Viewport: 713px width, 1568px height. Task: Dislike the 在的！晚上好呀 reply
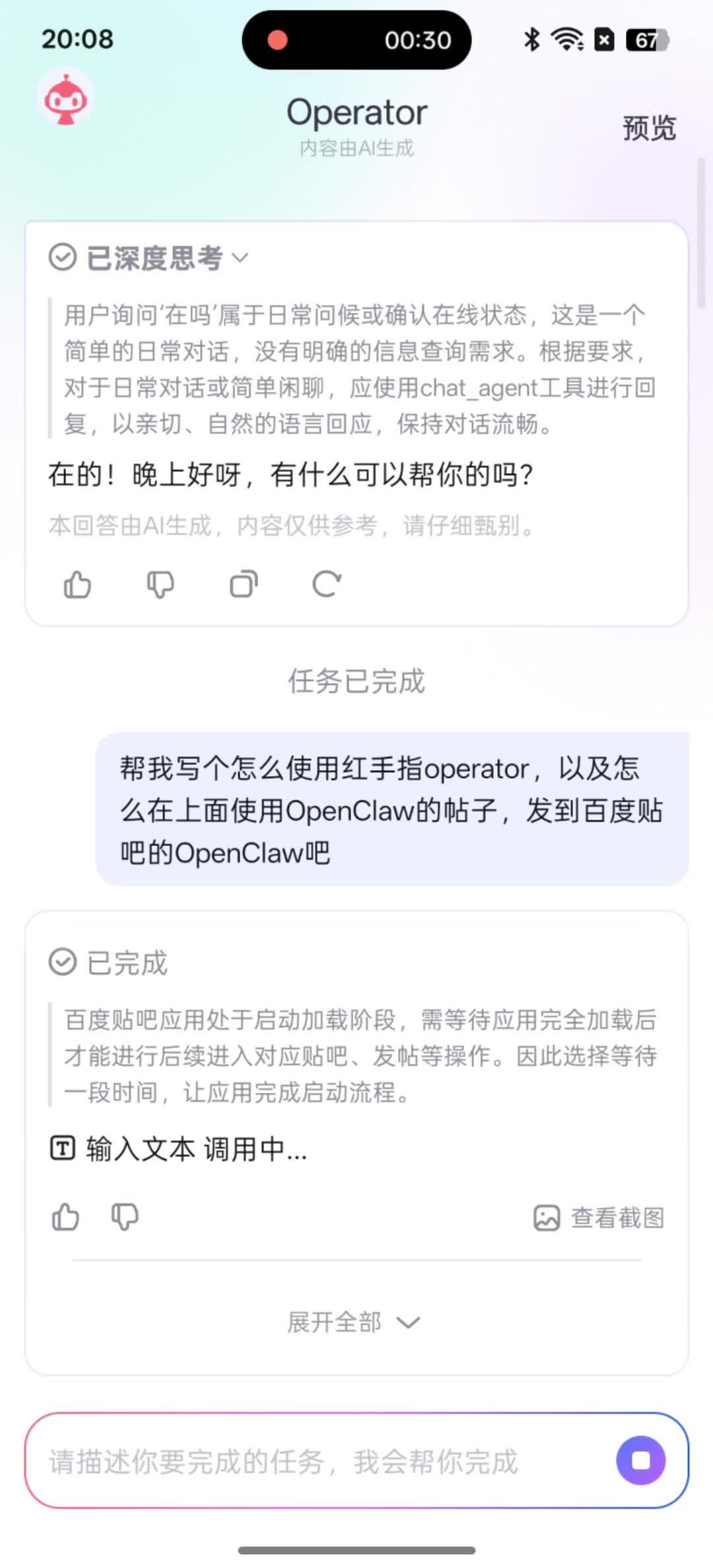[160, 585]
